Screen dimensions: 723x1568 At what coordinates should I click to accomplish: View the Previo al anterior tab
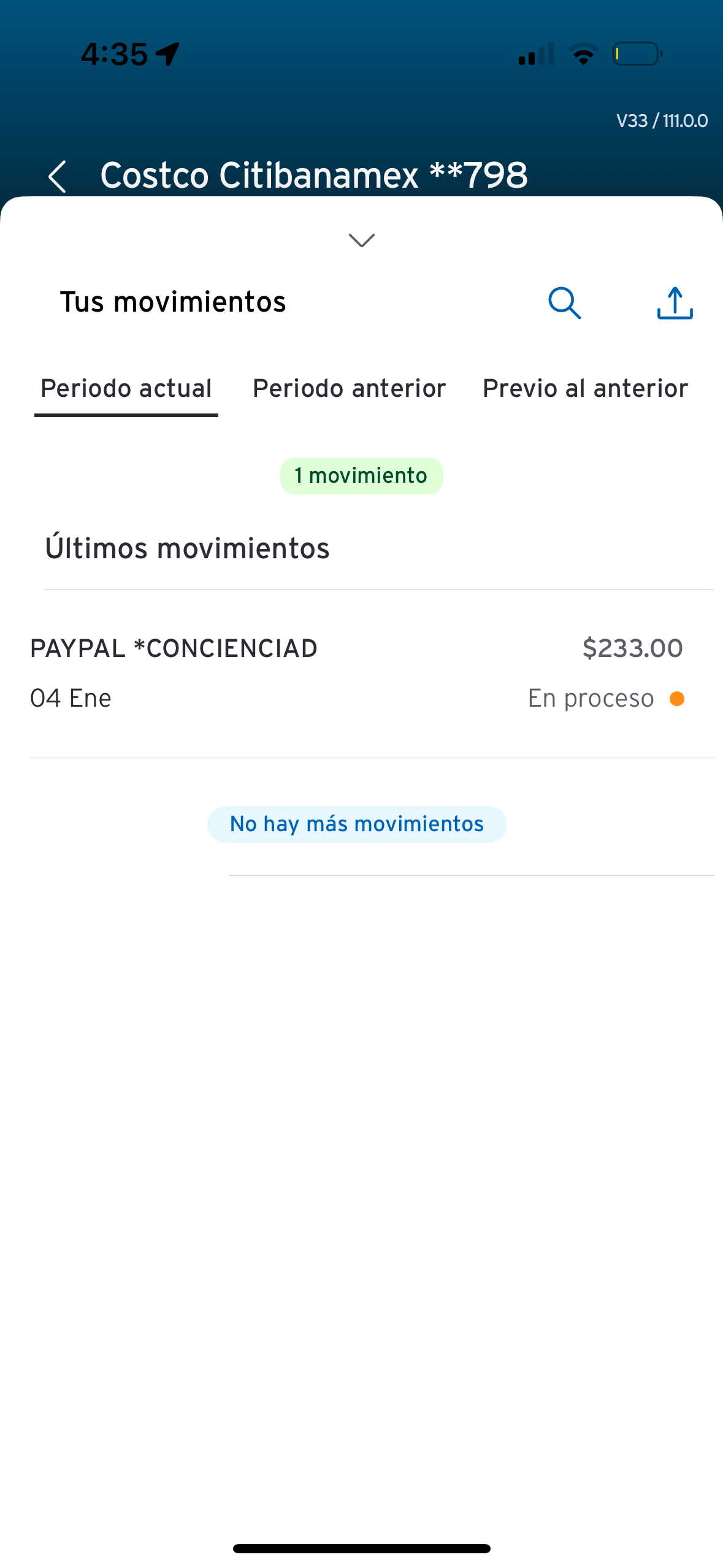(x=585, y=389)
